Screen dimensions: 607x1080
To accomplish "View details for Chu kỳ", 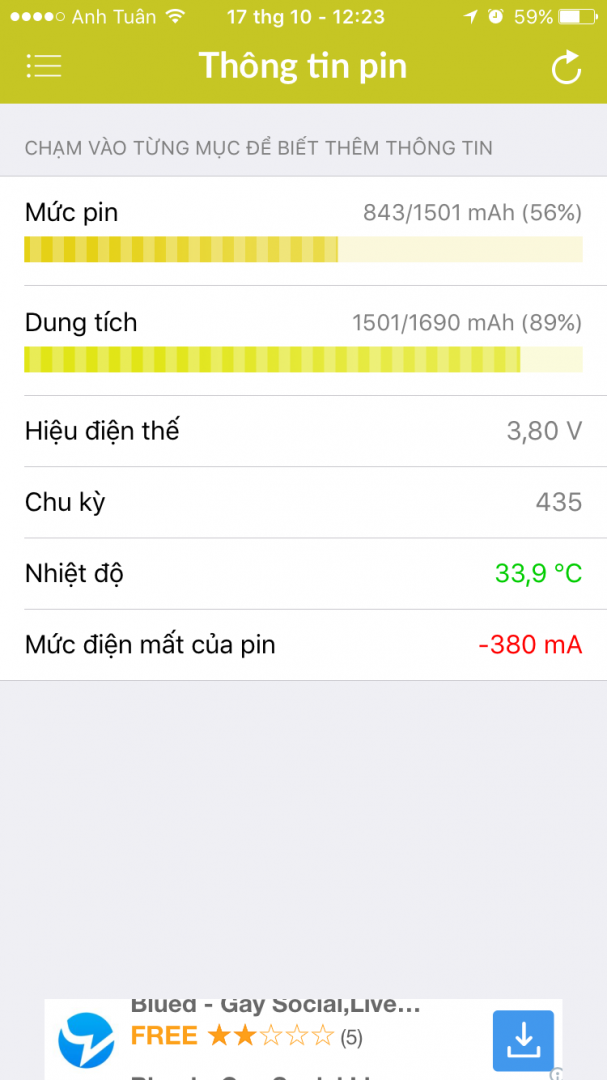I will (303, 502).
